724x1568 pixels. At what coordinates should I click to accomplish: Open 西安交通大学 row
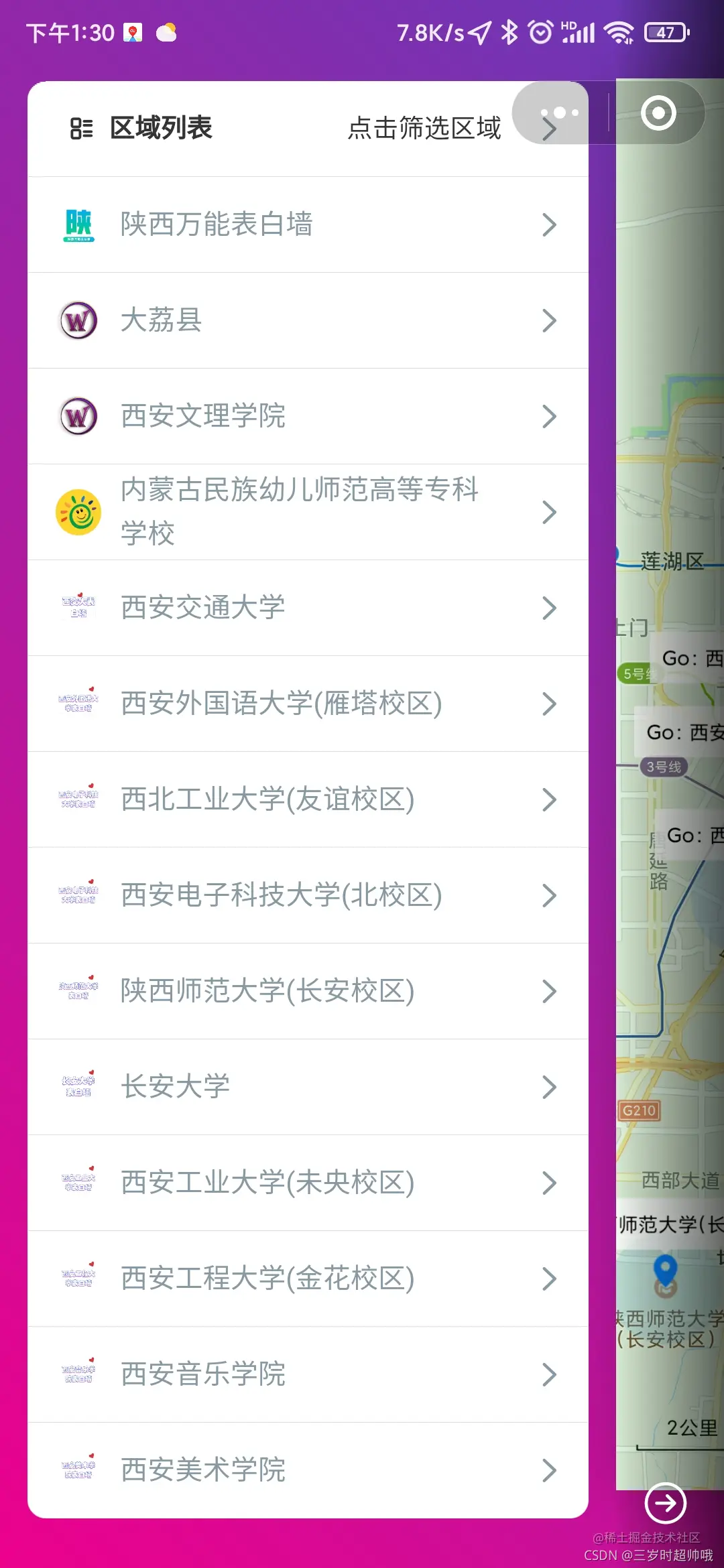pos(308,608)
